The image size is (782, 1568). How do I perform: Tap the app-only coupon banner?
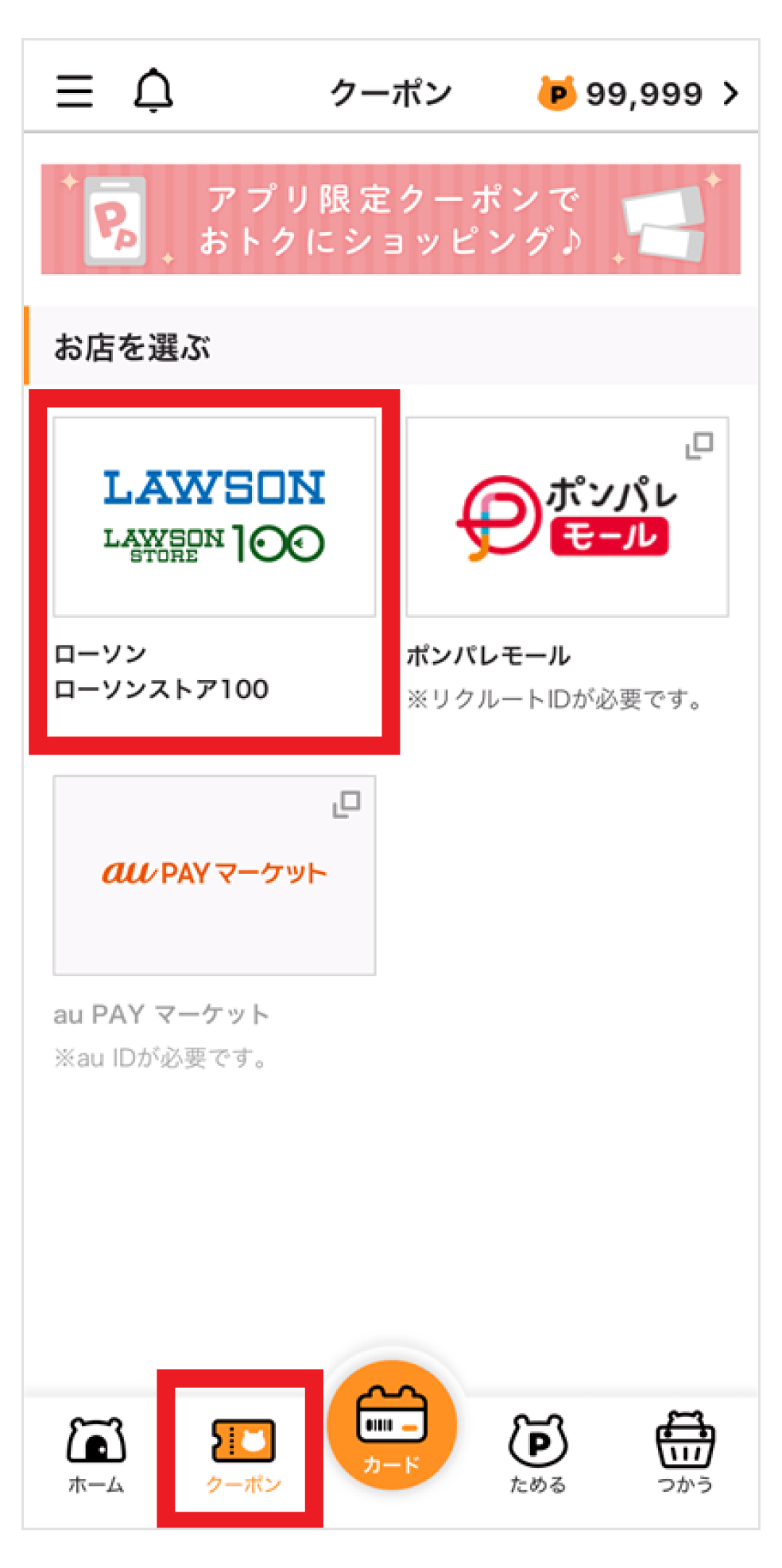click(x=390, y=219)
